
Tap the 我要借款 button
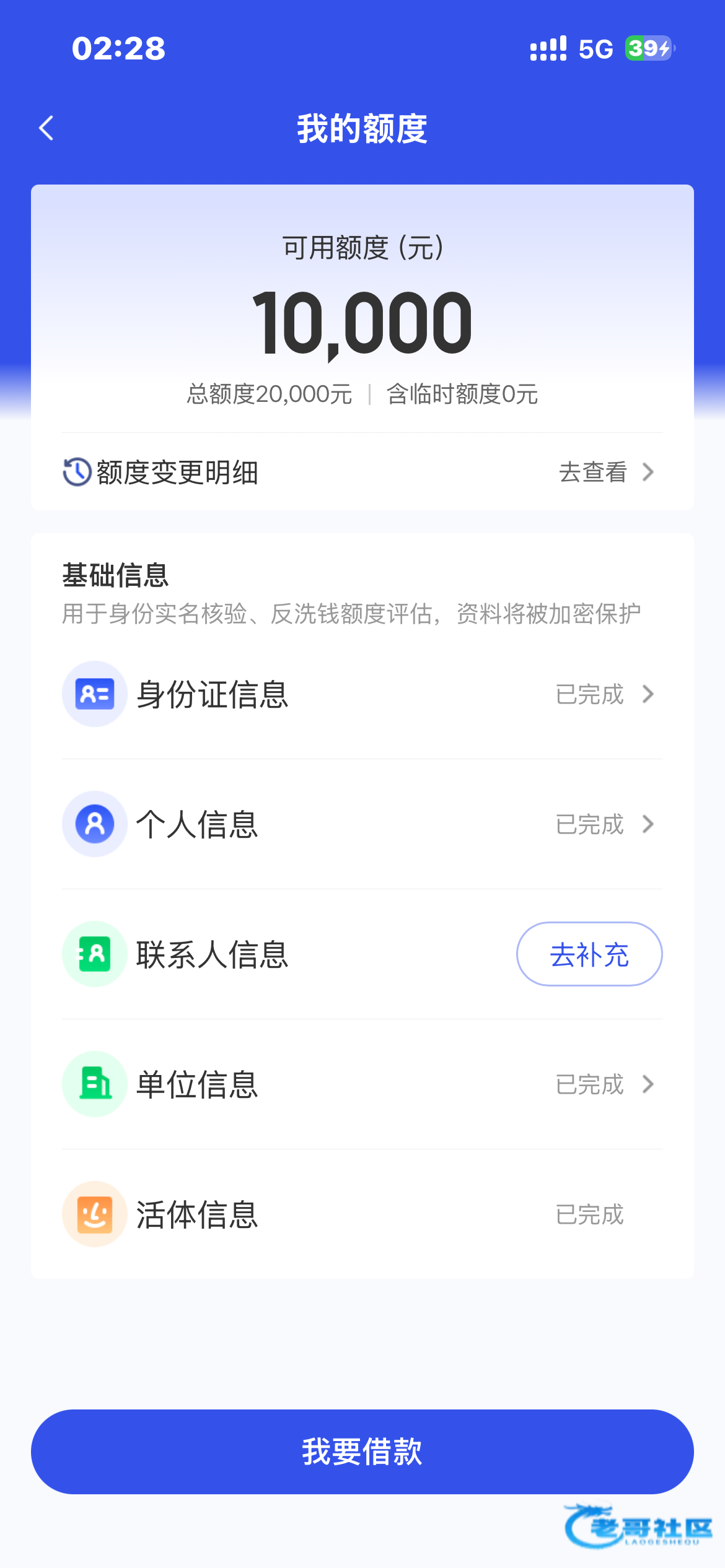(x=362, y=1452)
